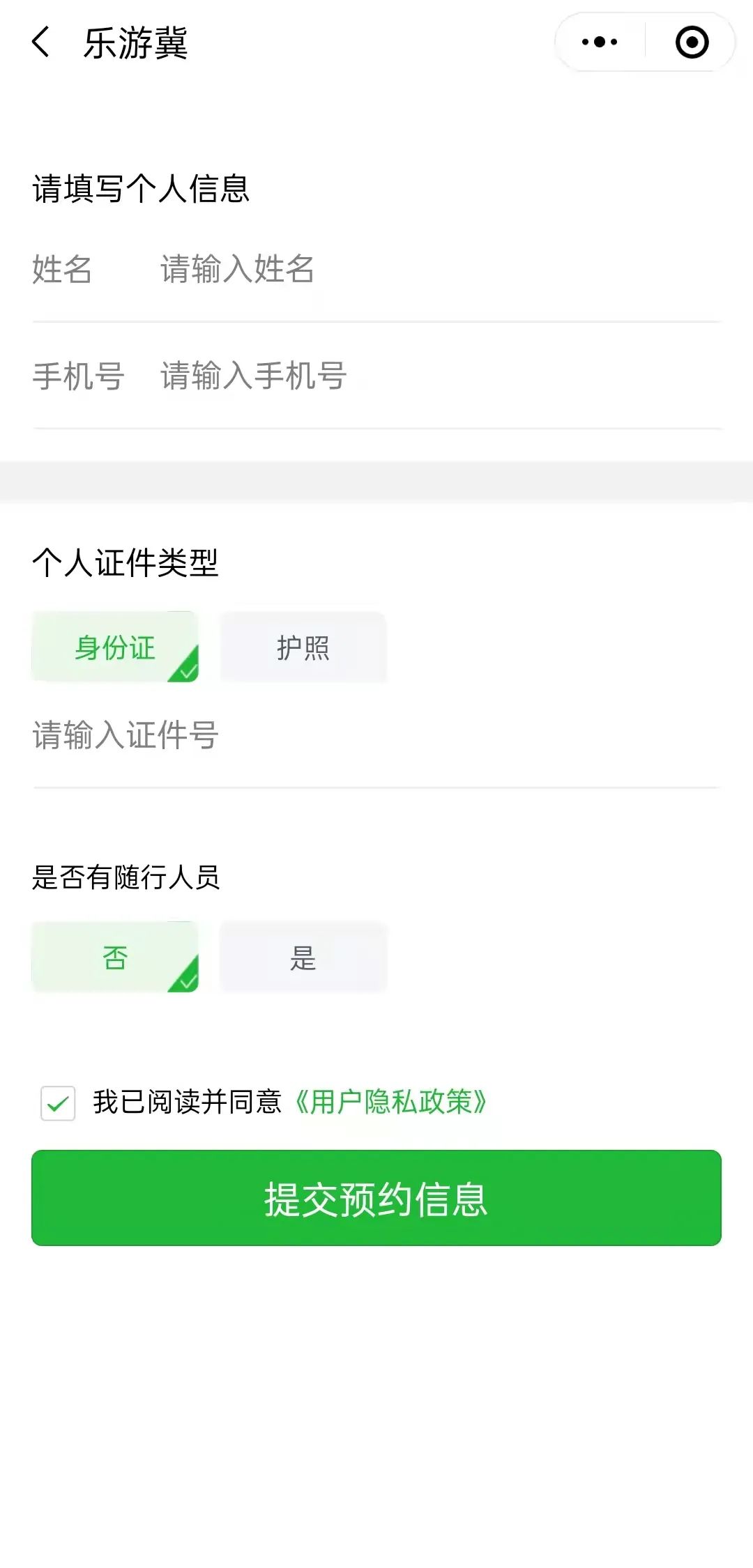Uncheck the privacy agreement checkbox

[x=58, y=1102]
